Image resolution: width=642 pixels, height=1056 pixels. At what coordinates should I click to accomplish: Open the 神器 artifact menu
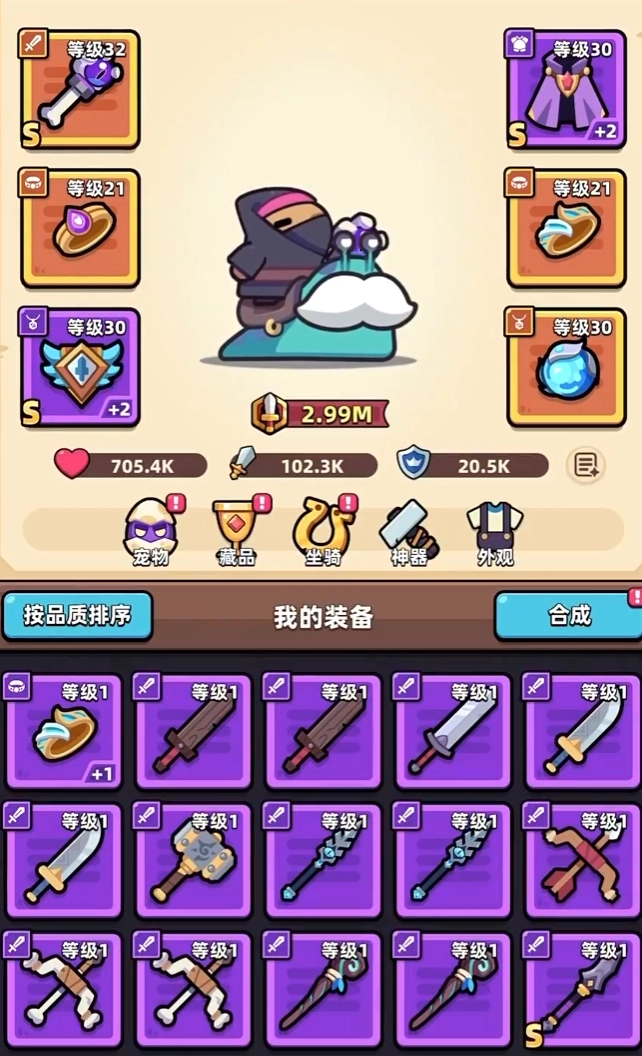click(409, 532)
